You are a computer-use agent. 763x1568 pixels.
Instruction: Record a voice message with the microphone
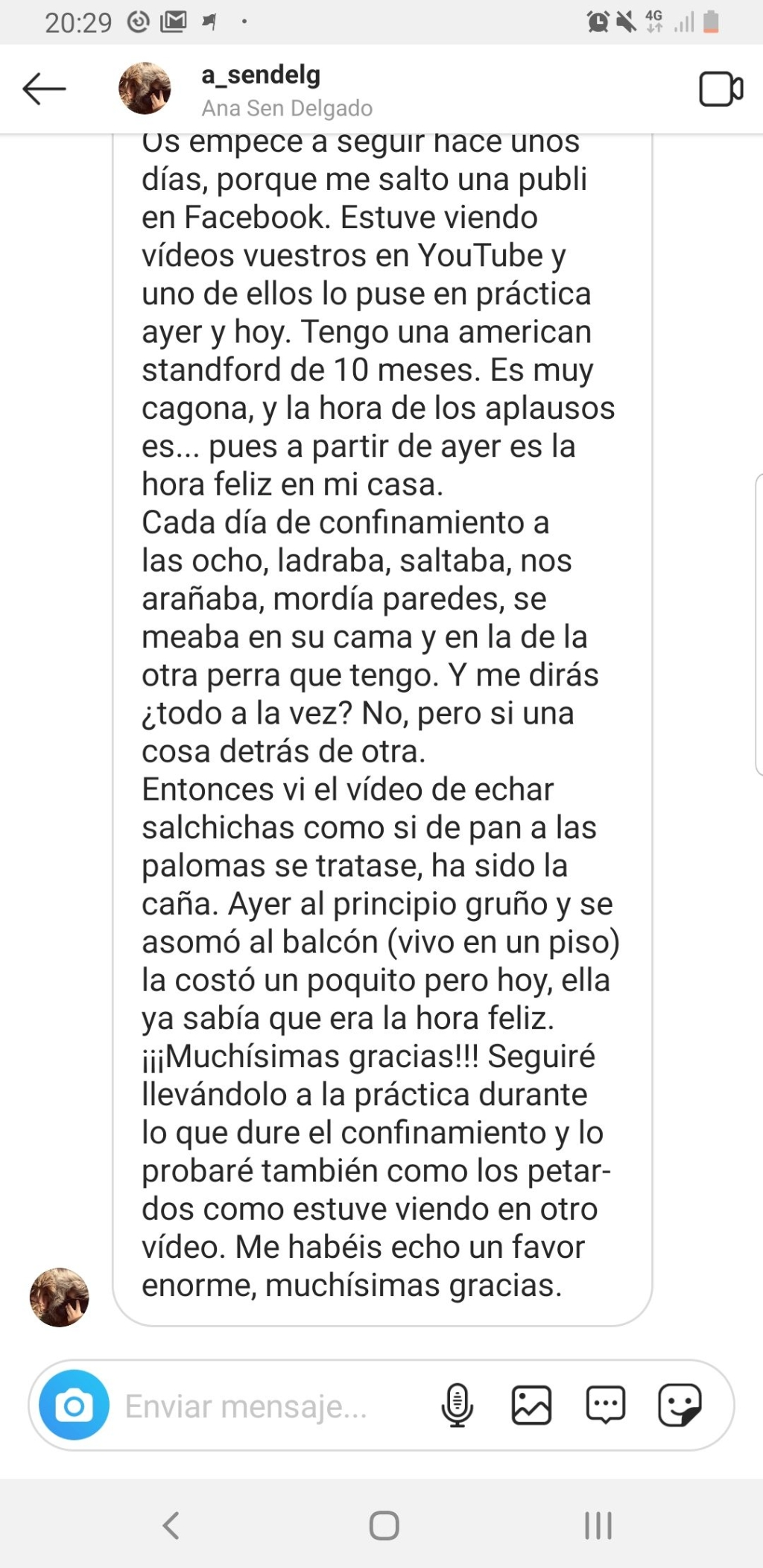point(457,1406)
